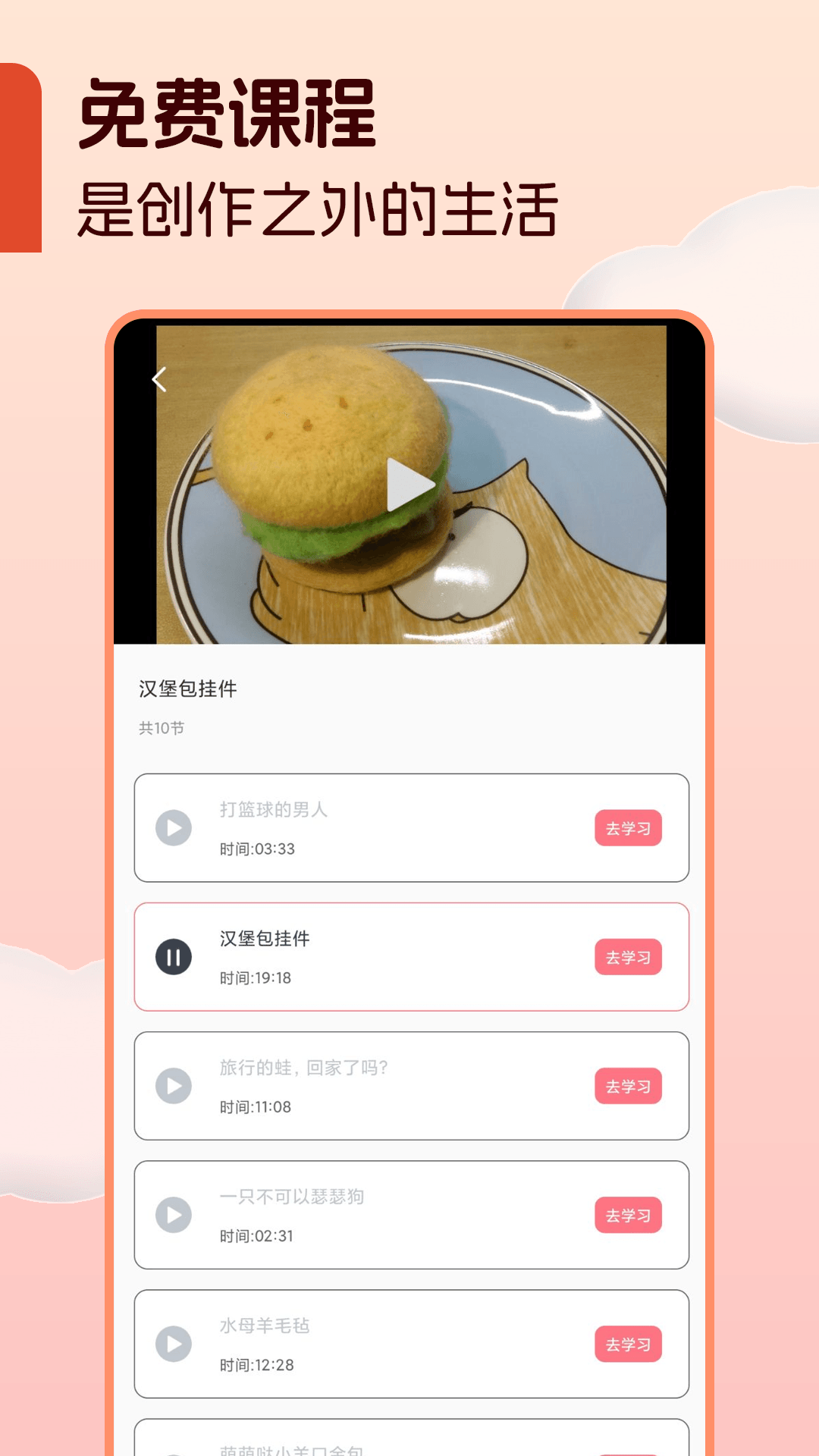Tap 去学习 for the 水母羊毛毡 lesson
The height and width of the screenshot is (1456, 819).
point(628,1344)
